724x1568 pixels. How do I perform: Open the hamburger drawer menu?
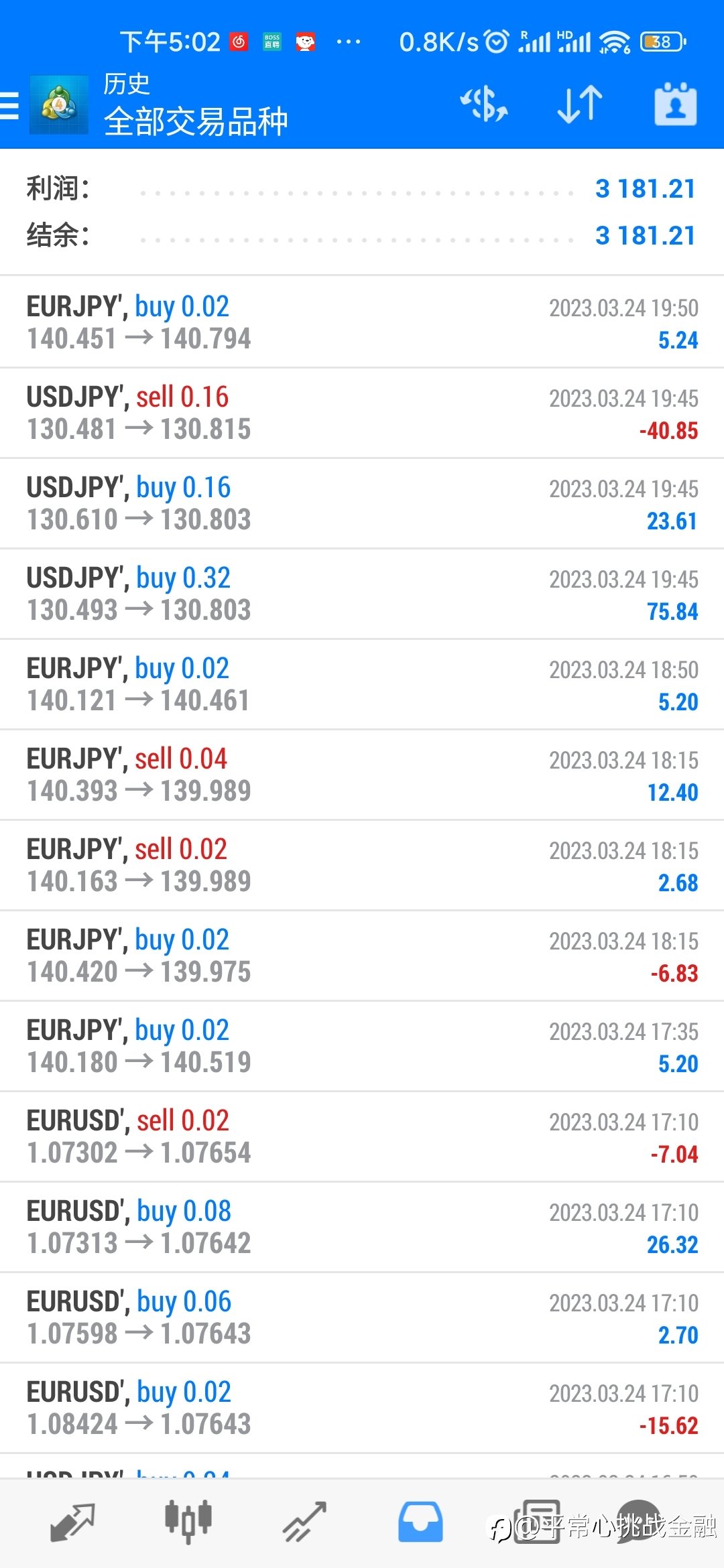click(x=9, y=106)
